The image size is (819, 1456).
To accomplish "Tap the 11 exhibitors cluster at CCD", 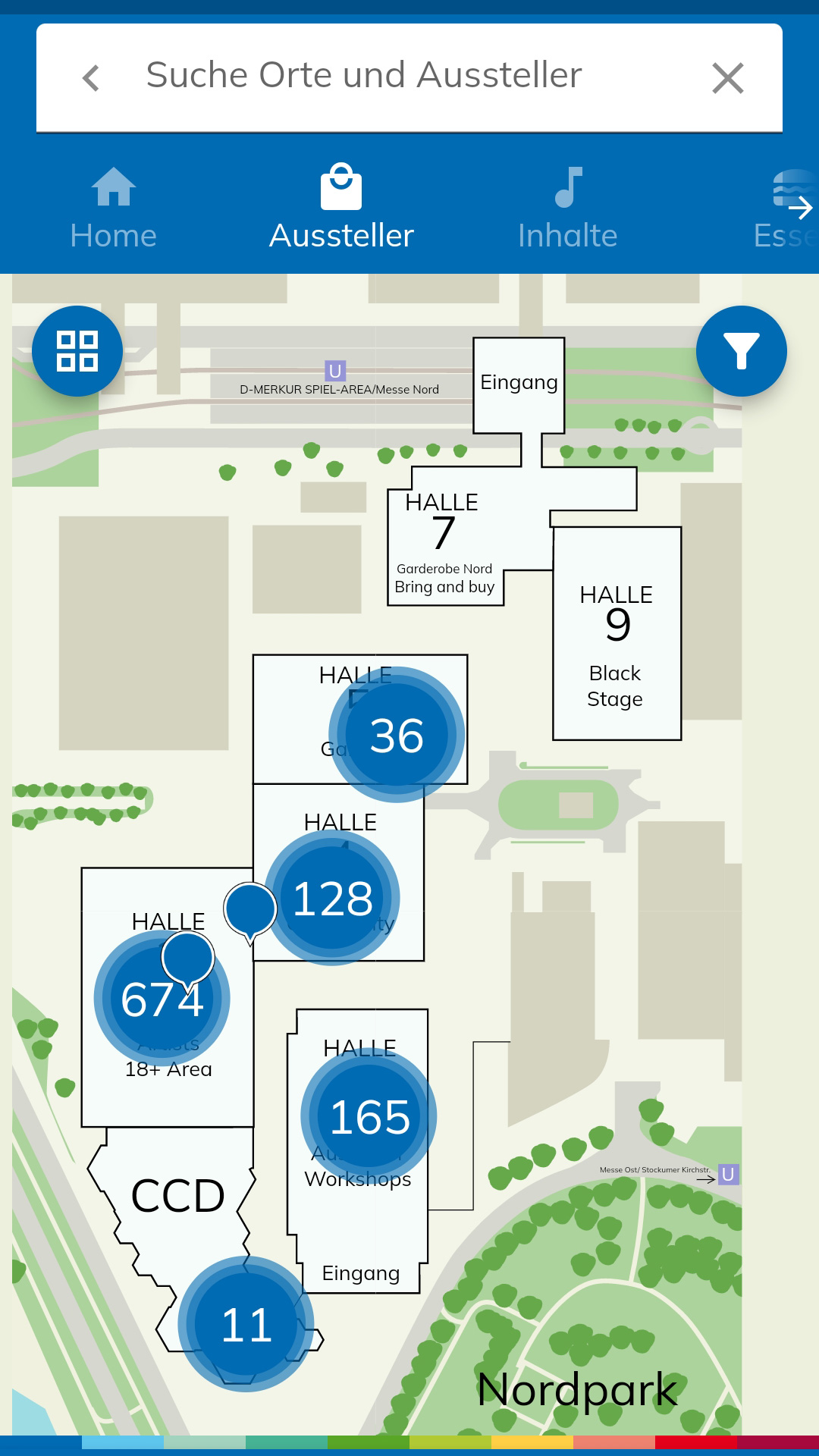I will [x=246, y=1324].
